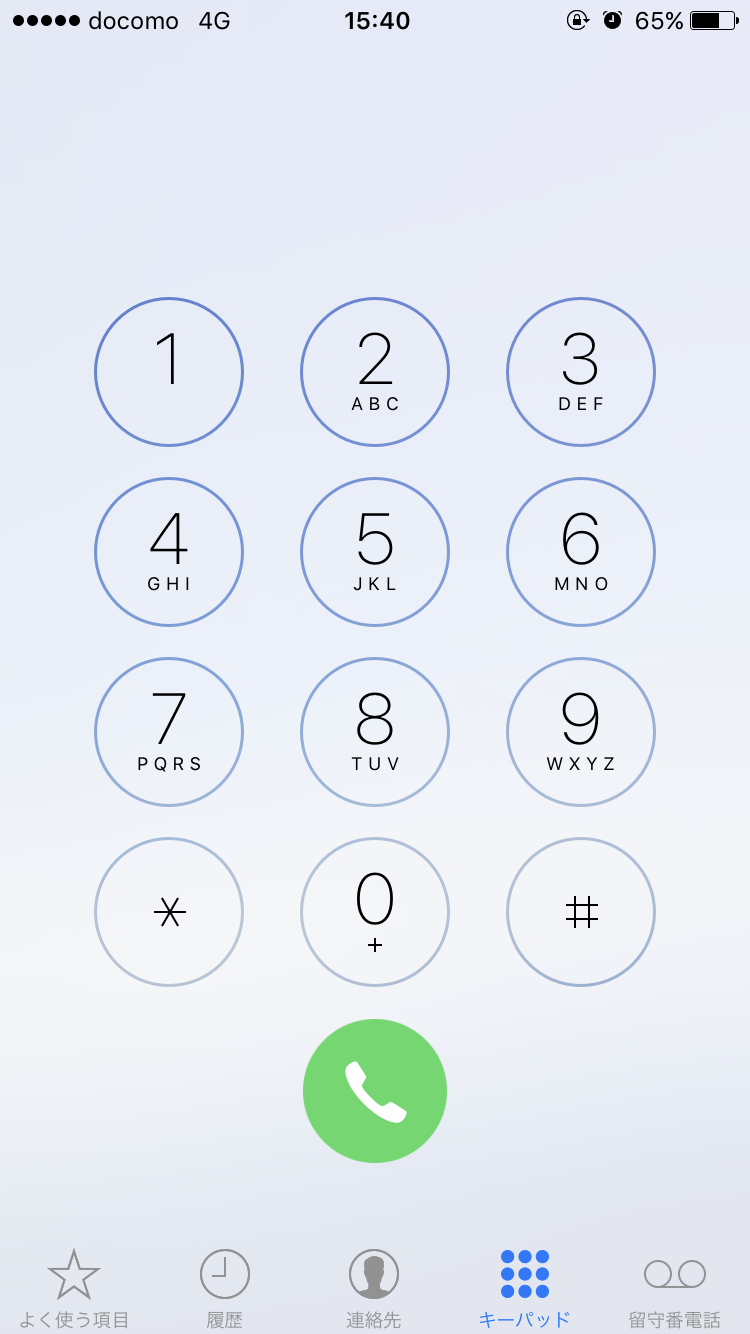Screen dimensions: 750x1334
Task: Tap the asterisk key
Action: click(x=169, y=912)
